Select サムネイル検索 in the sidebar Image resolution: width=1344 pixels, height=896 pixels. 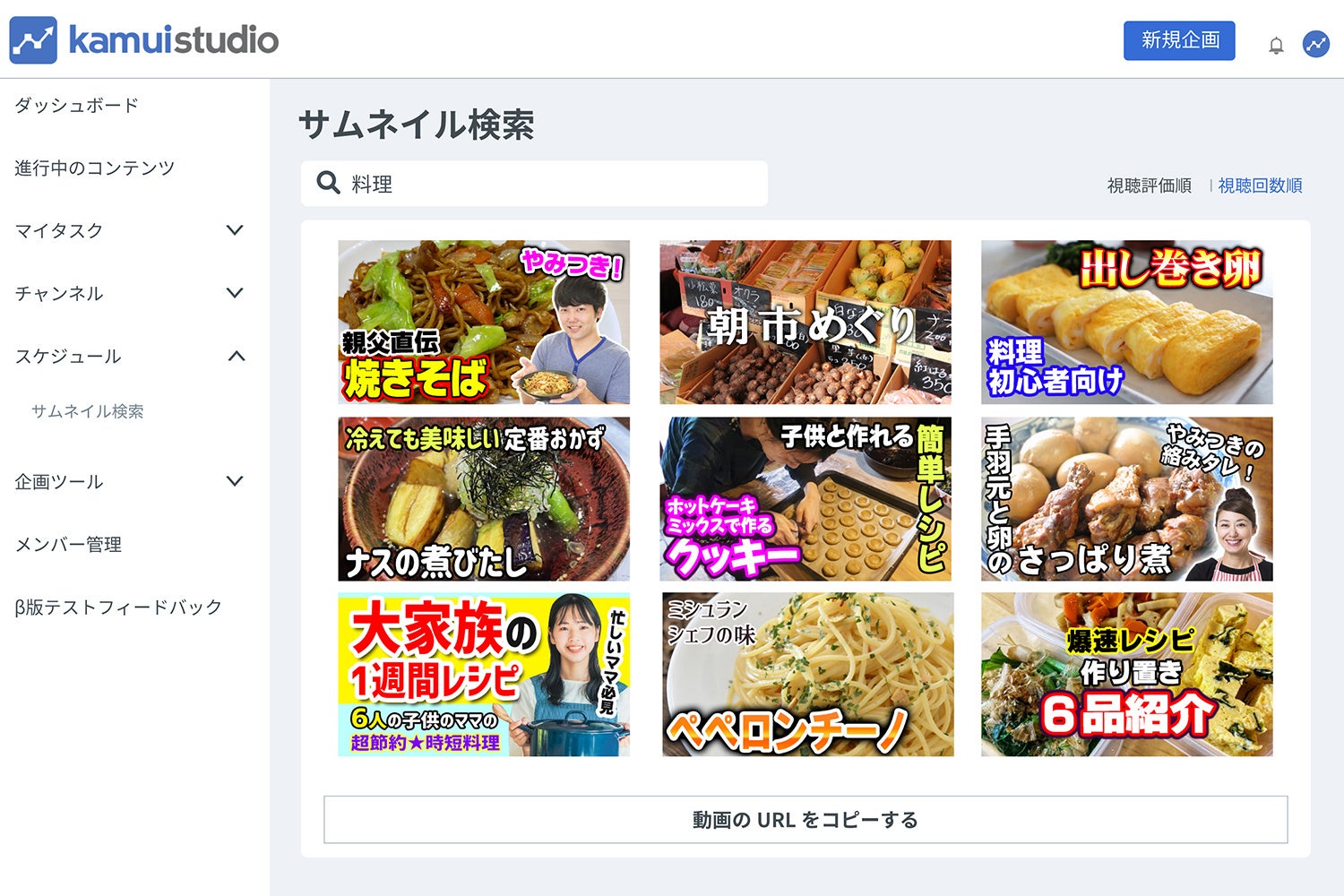[88, 411]
